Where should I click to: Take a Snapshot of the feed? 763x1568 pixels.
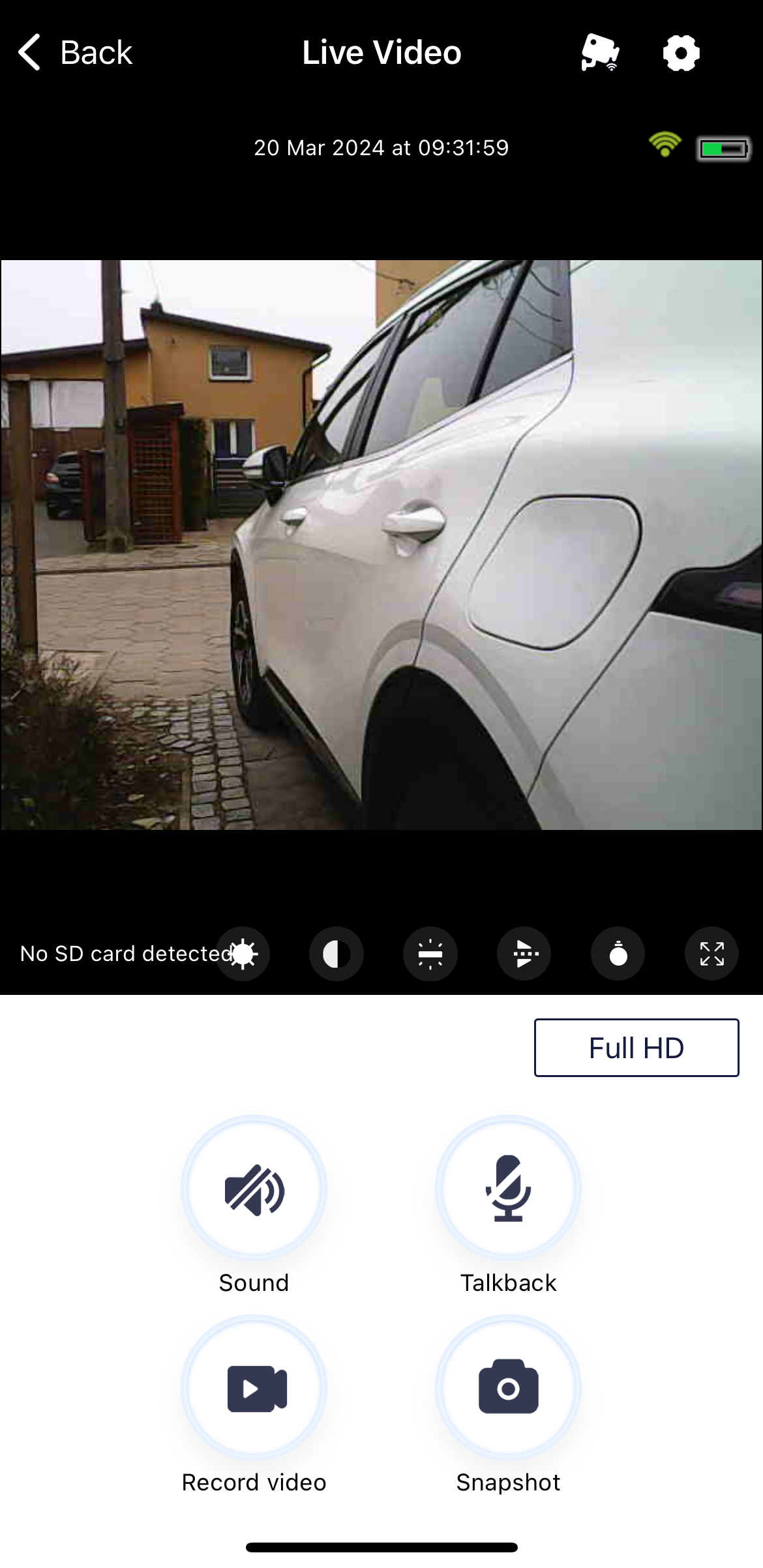coord(508,1388)
